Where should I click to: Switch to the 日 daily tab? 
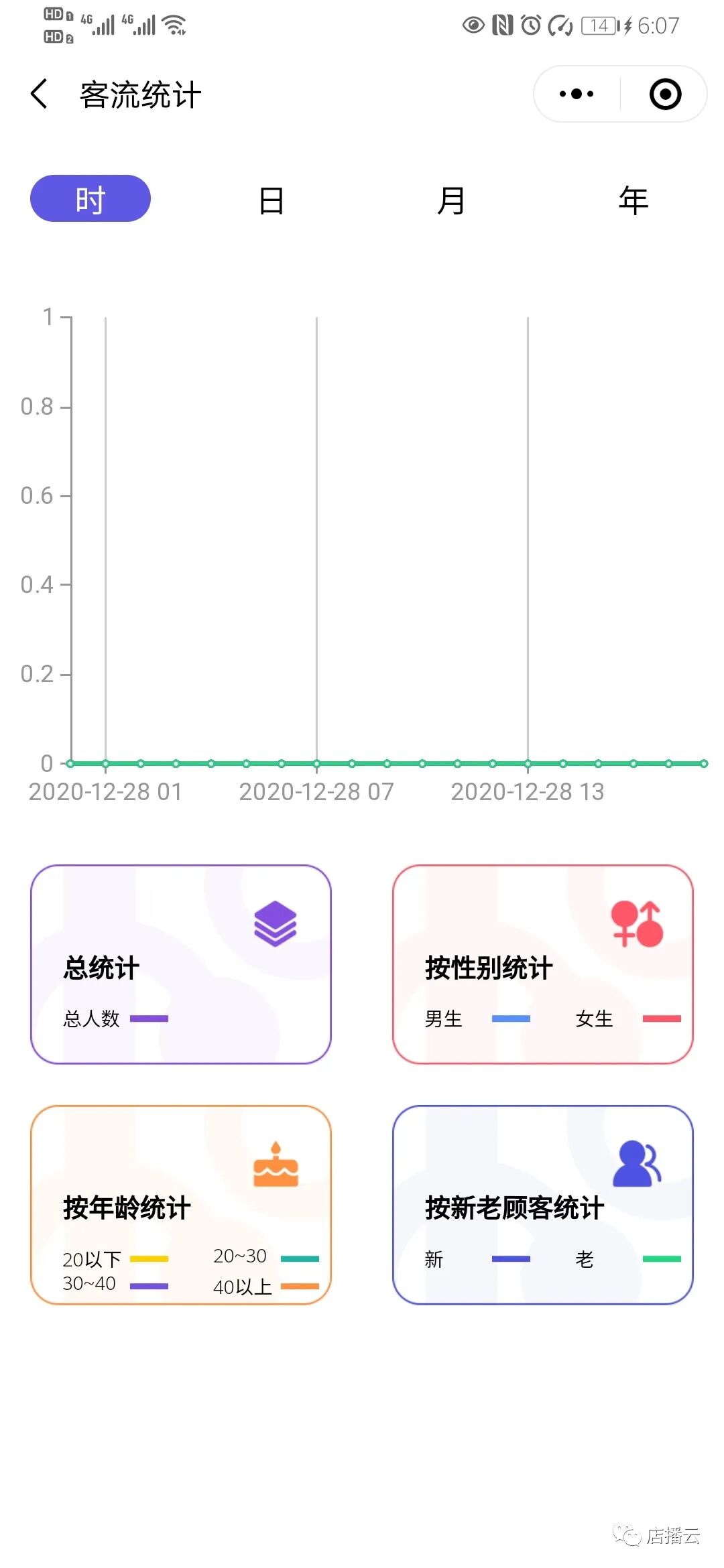271,200
